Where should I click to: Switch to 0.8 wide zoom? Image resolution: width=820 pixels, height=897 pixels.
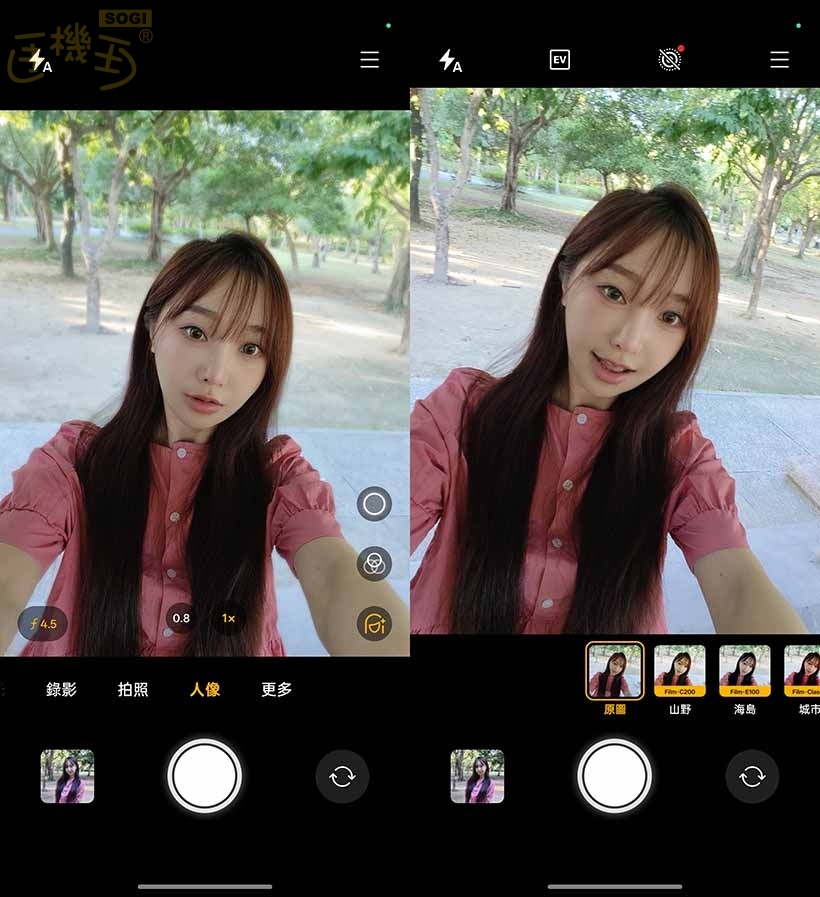pos(181,619)
